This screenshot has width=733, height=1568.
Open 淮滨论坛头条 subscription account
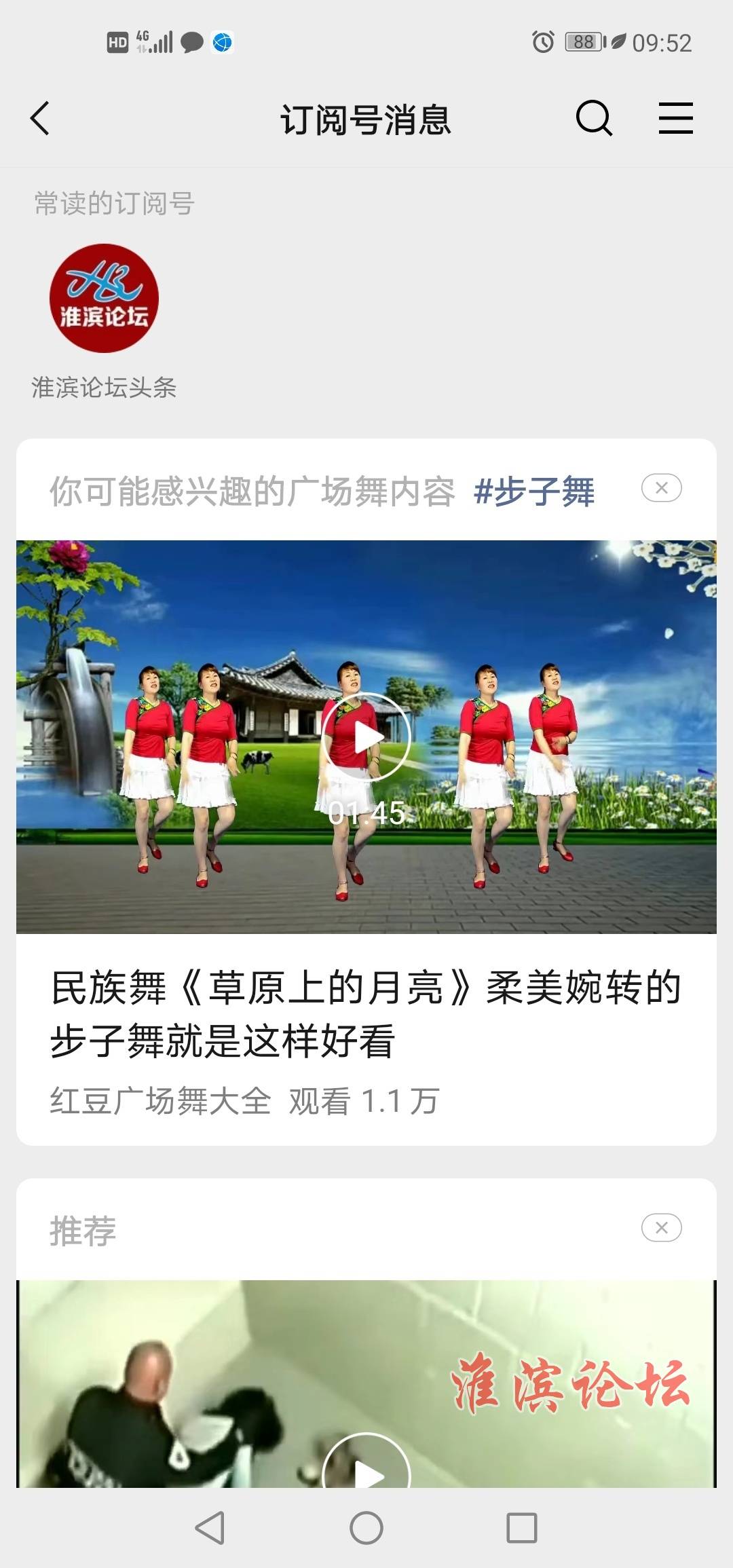(x=104, y=299)
